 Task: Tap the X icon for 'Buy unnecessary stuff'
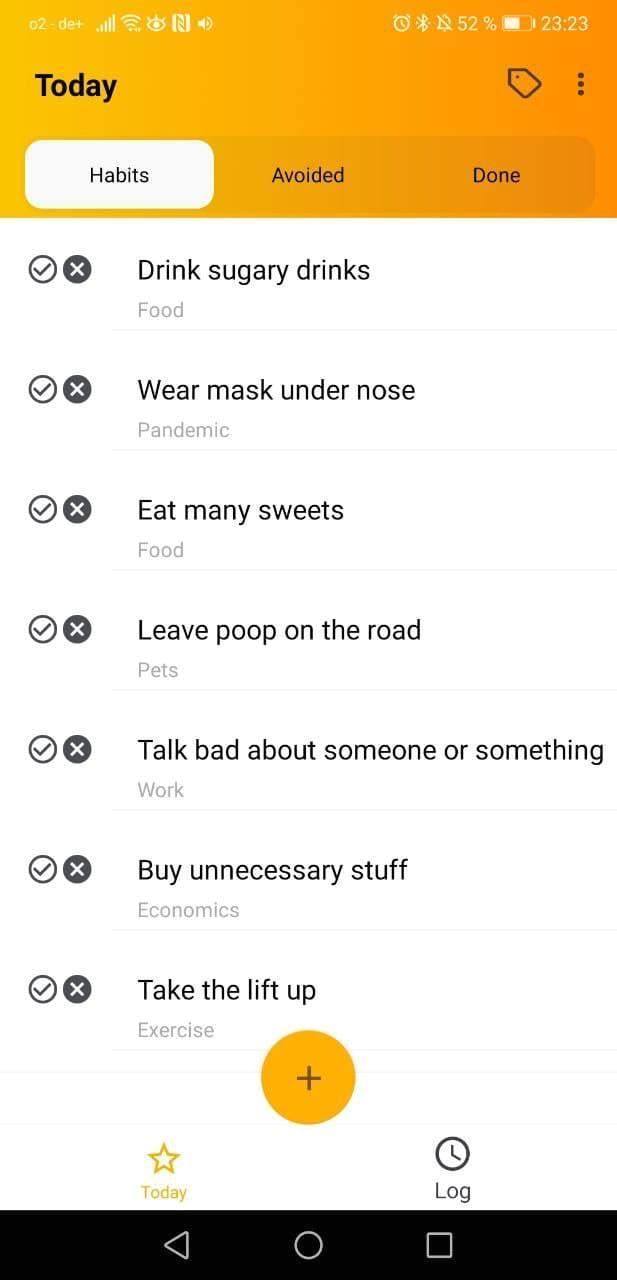point(77,869)
